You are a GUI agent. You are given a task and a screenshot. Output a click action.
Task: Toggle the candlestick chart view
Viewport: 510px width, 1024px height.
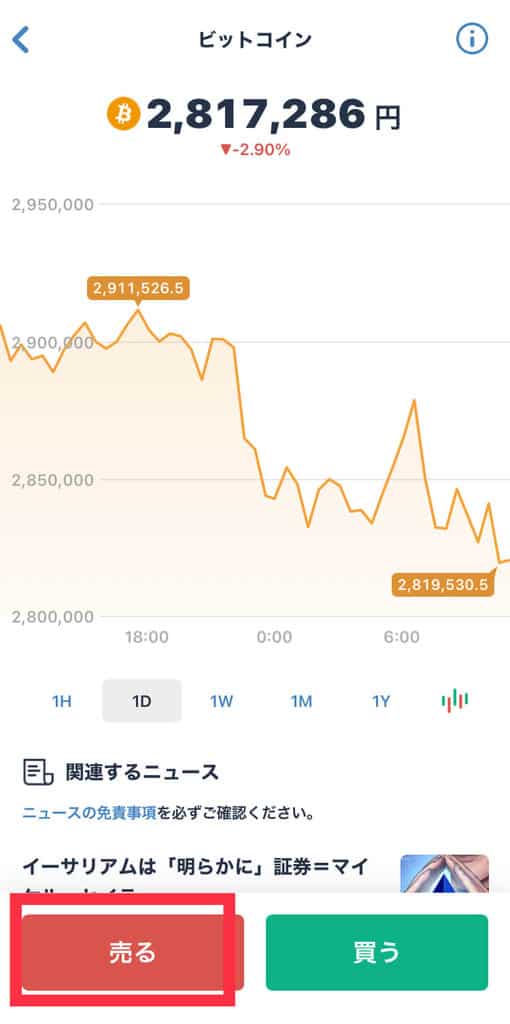point(455,701)
